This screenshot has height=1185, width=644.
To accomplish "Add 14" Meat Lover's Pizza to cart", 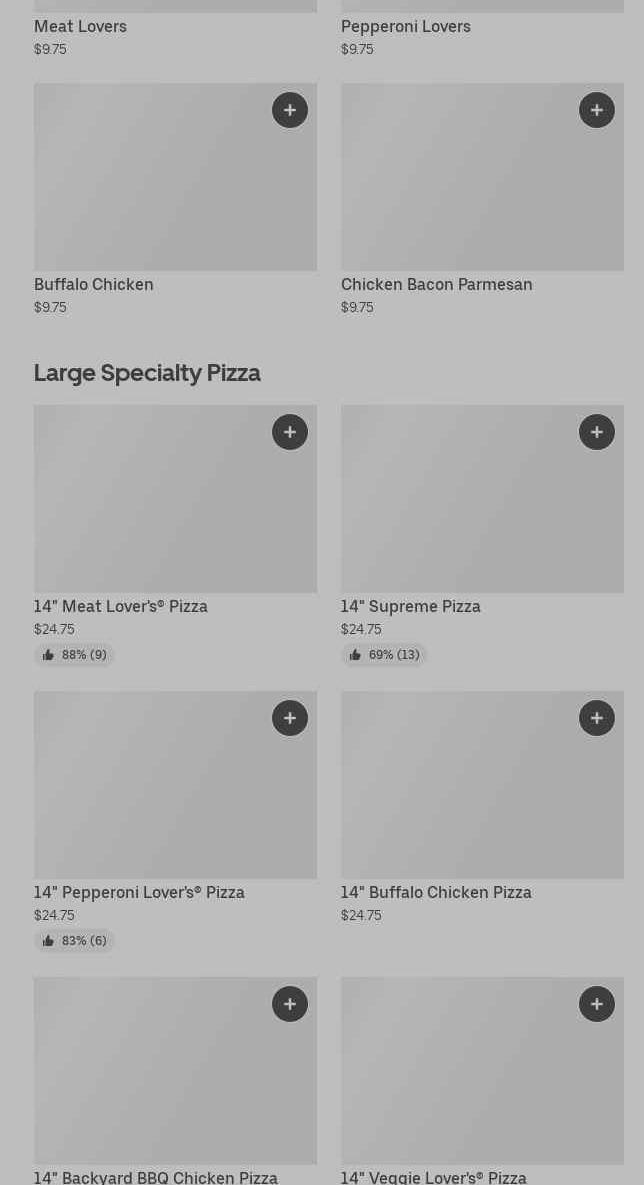I will 290,432.
